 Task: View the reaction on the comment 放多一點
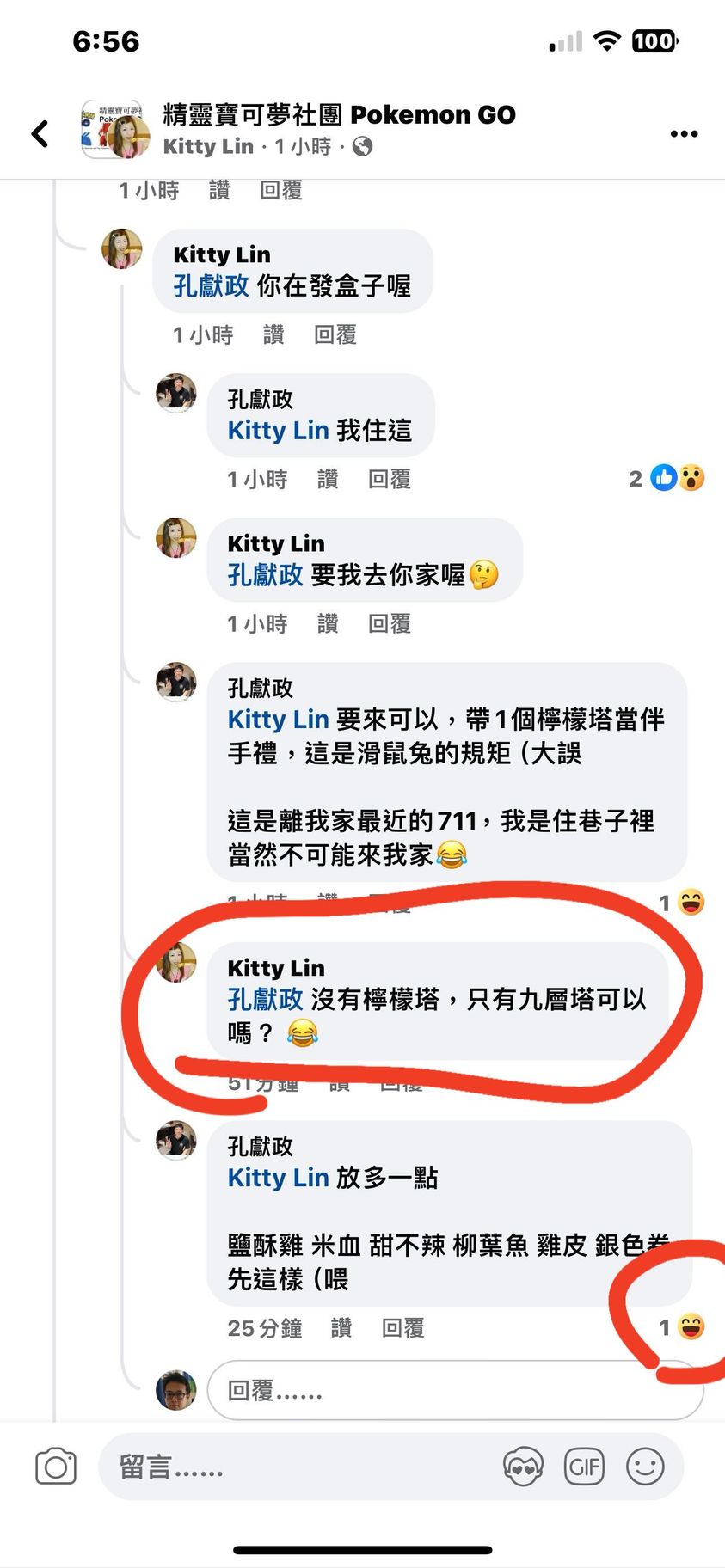pyautogui.click(x=683, y=1327)
